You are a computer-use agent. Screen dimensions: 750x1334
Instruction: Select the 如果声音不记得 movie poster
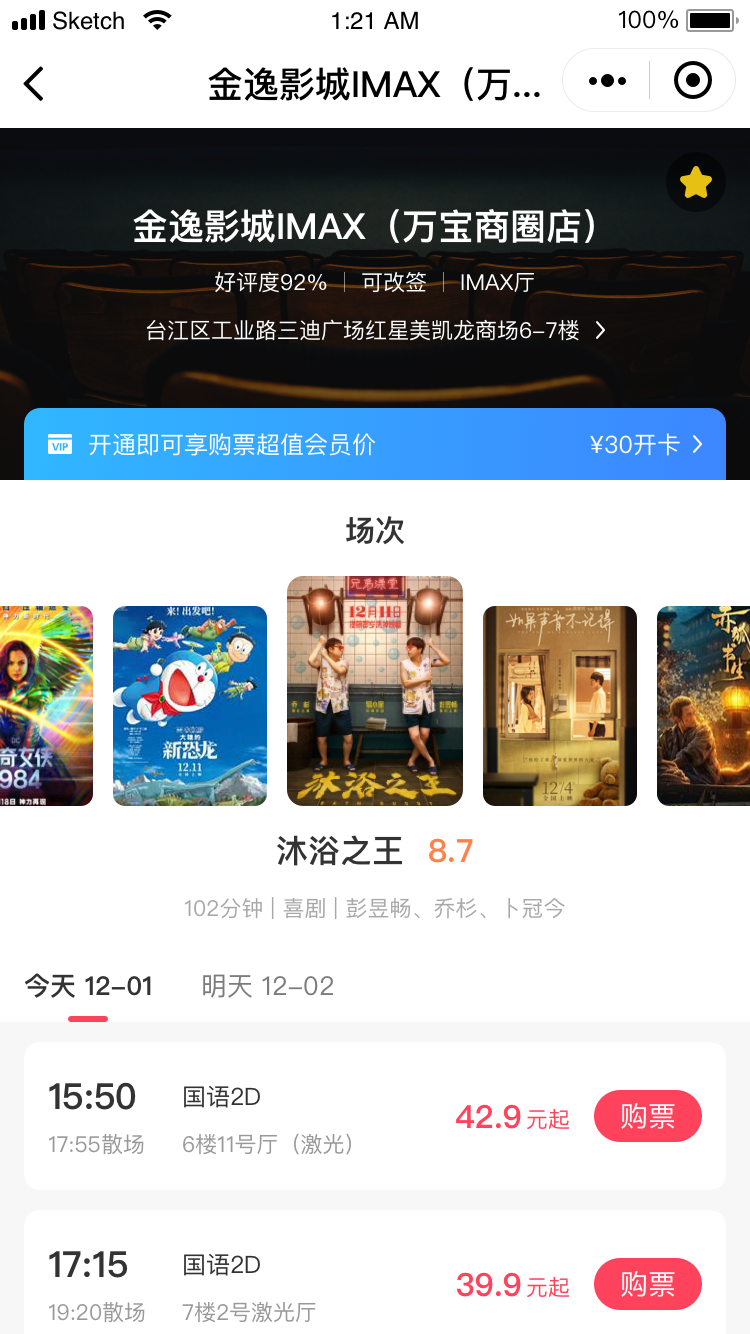[560, 705]
